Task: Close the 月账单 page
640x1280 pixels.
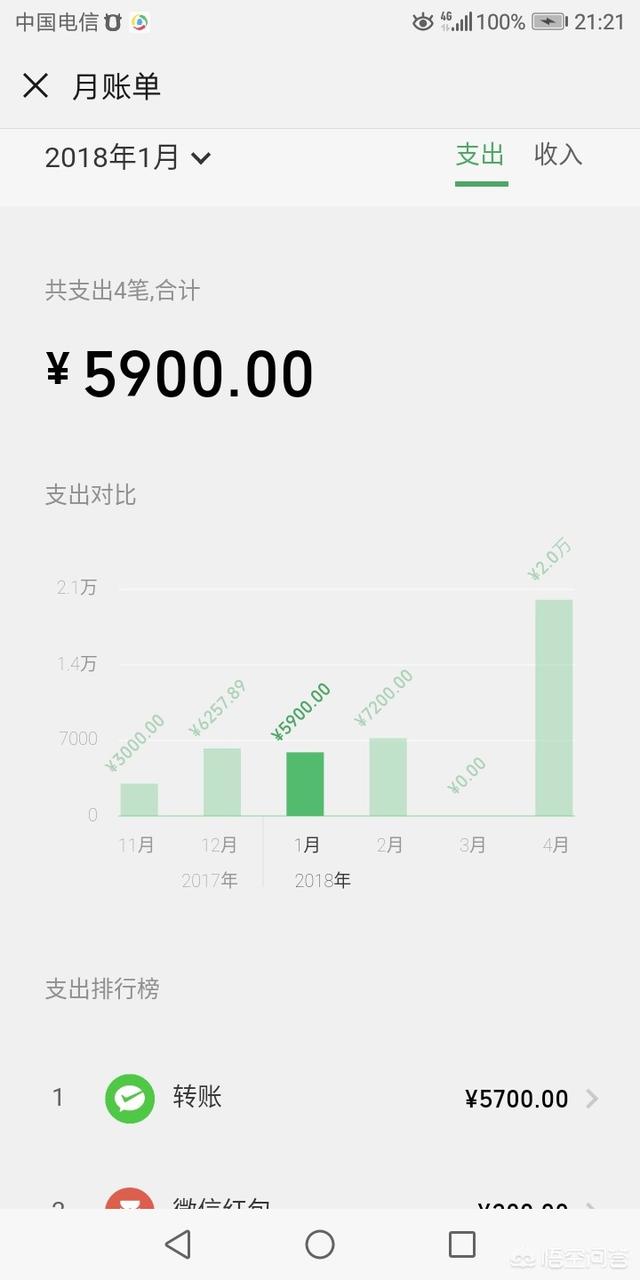Action: [35, 86]
